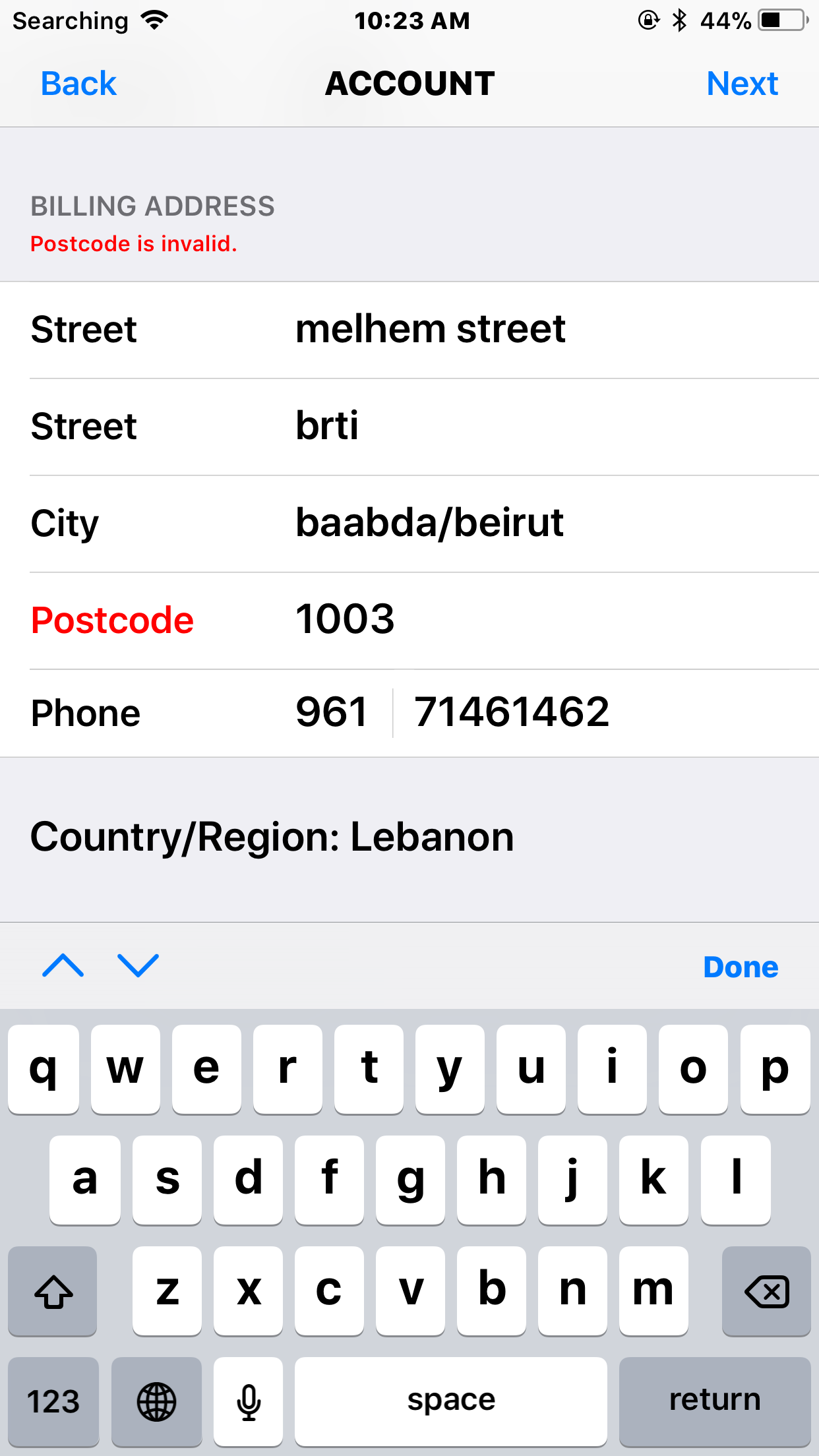Go back from the Account screen

(78, 84)
